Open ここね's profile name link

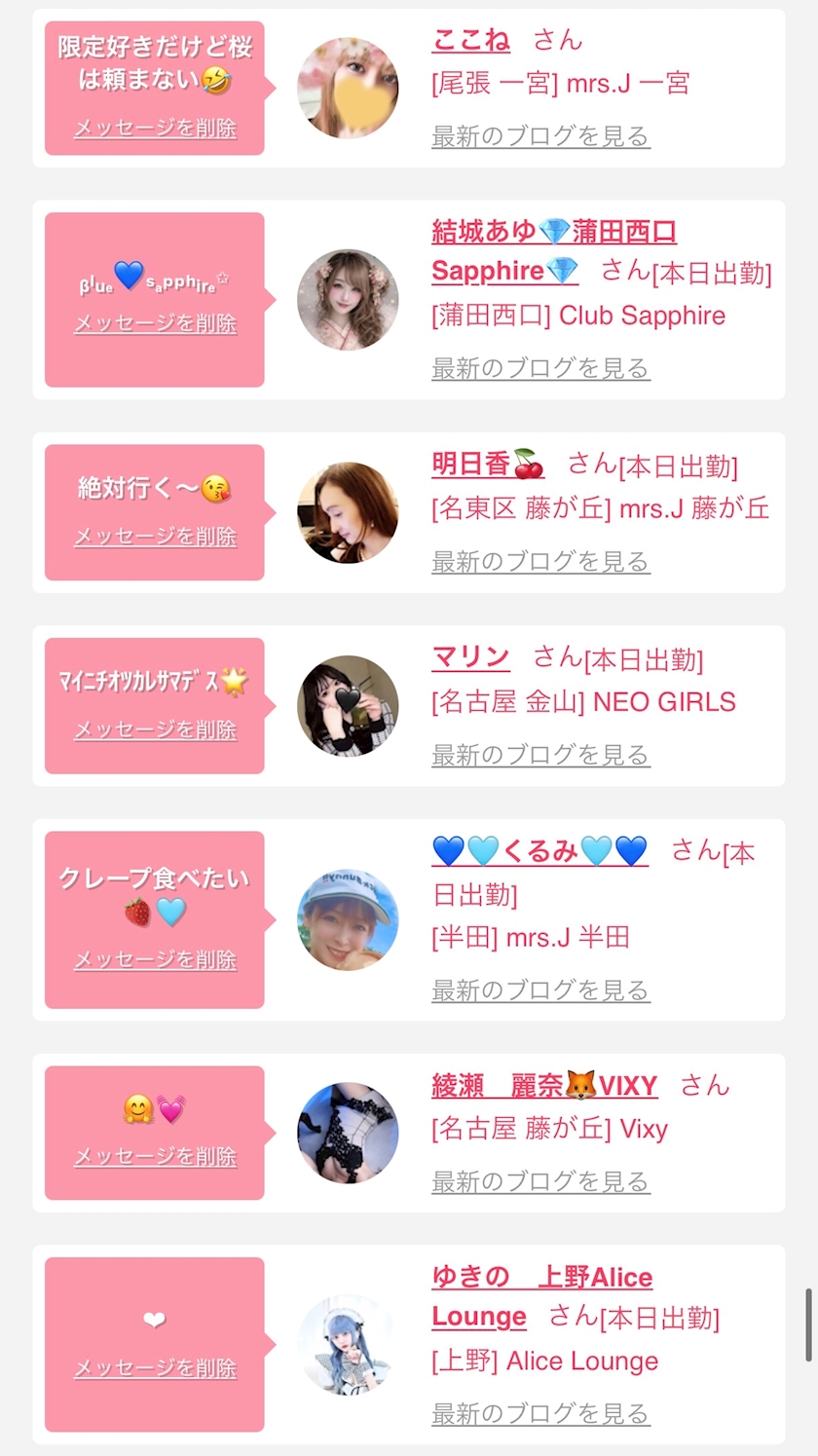(470, 40)
